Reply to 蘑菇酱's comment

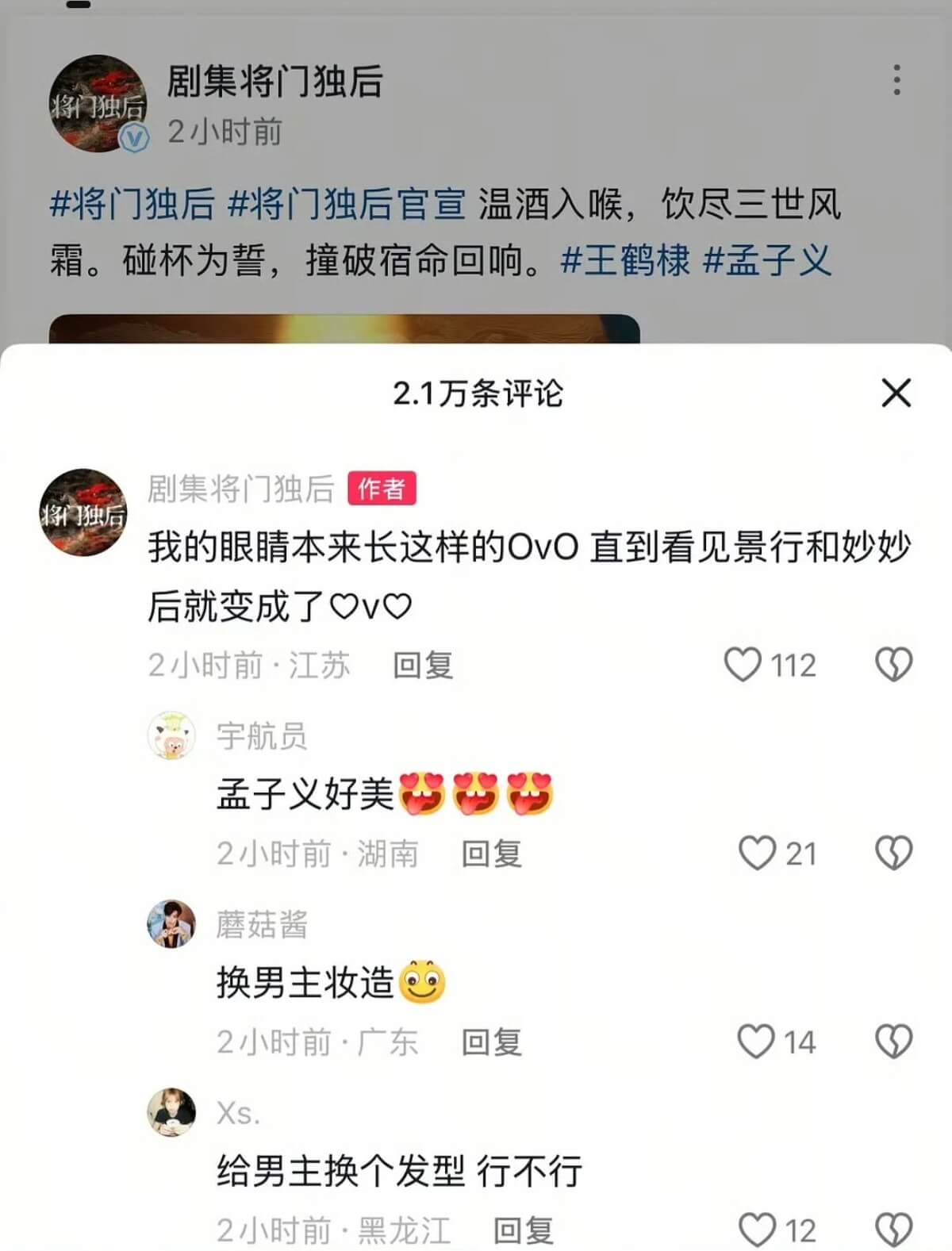pos(492,1042)
